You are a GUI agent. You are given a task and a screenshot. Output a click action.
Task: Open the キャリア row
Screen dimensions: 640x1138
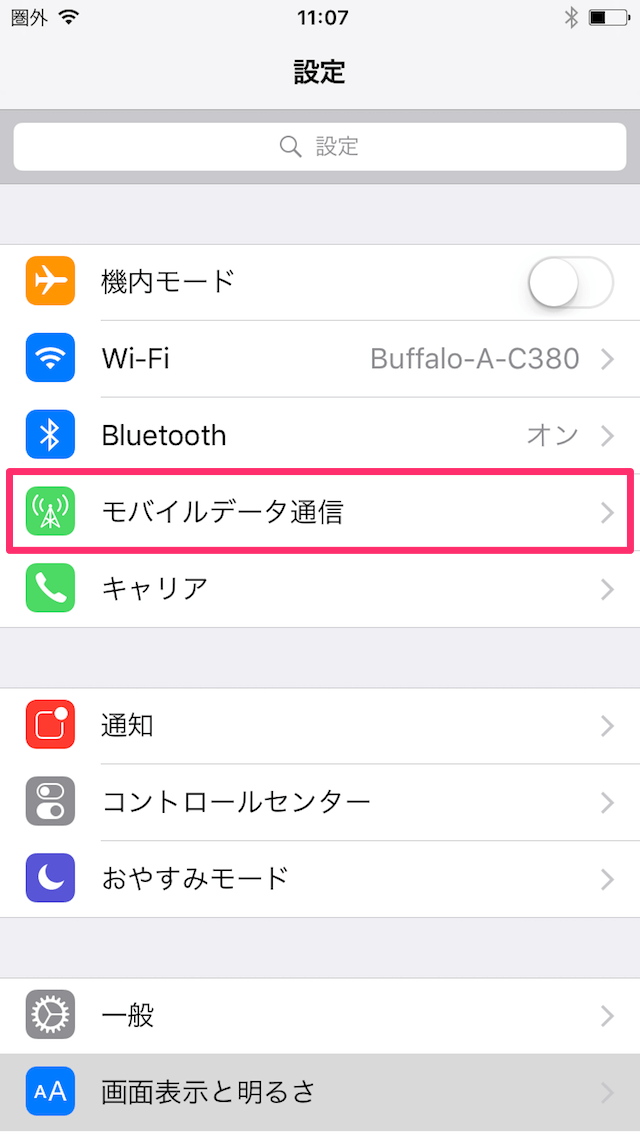point(320,589)
